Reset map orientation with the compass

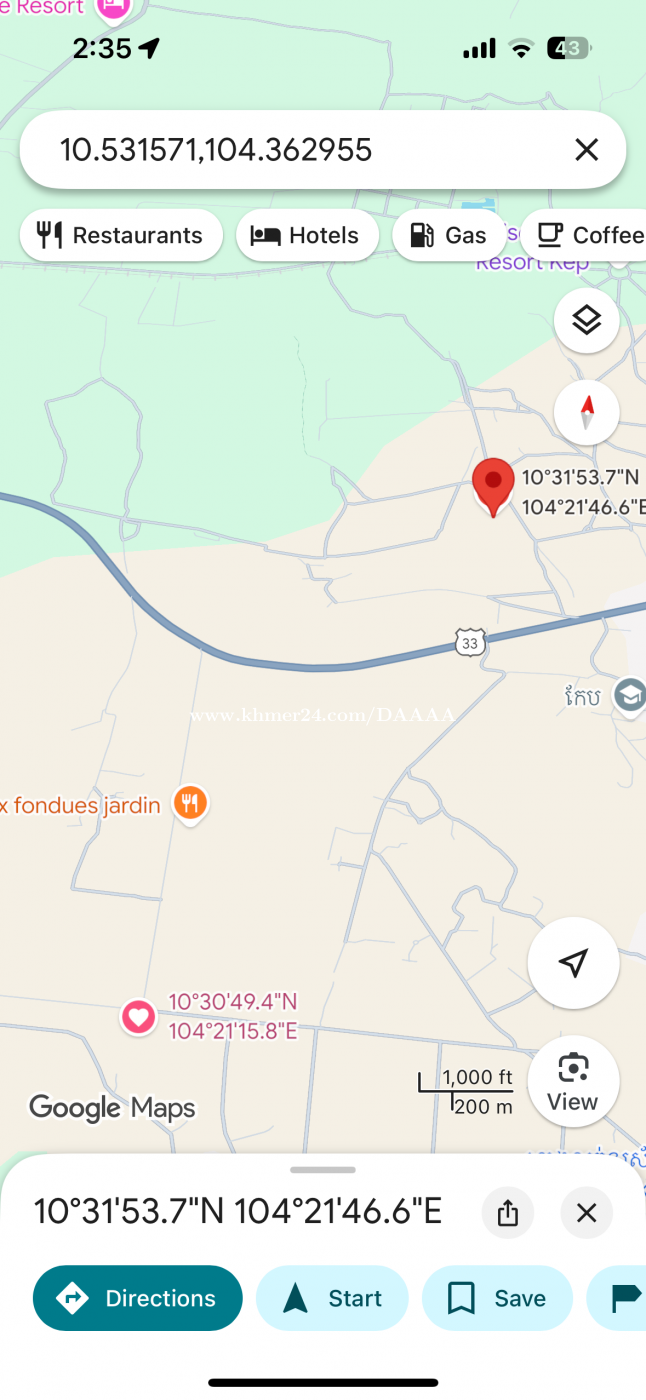[587, 411]
